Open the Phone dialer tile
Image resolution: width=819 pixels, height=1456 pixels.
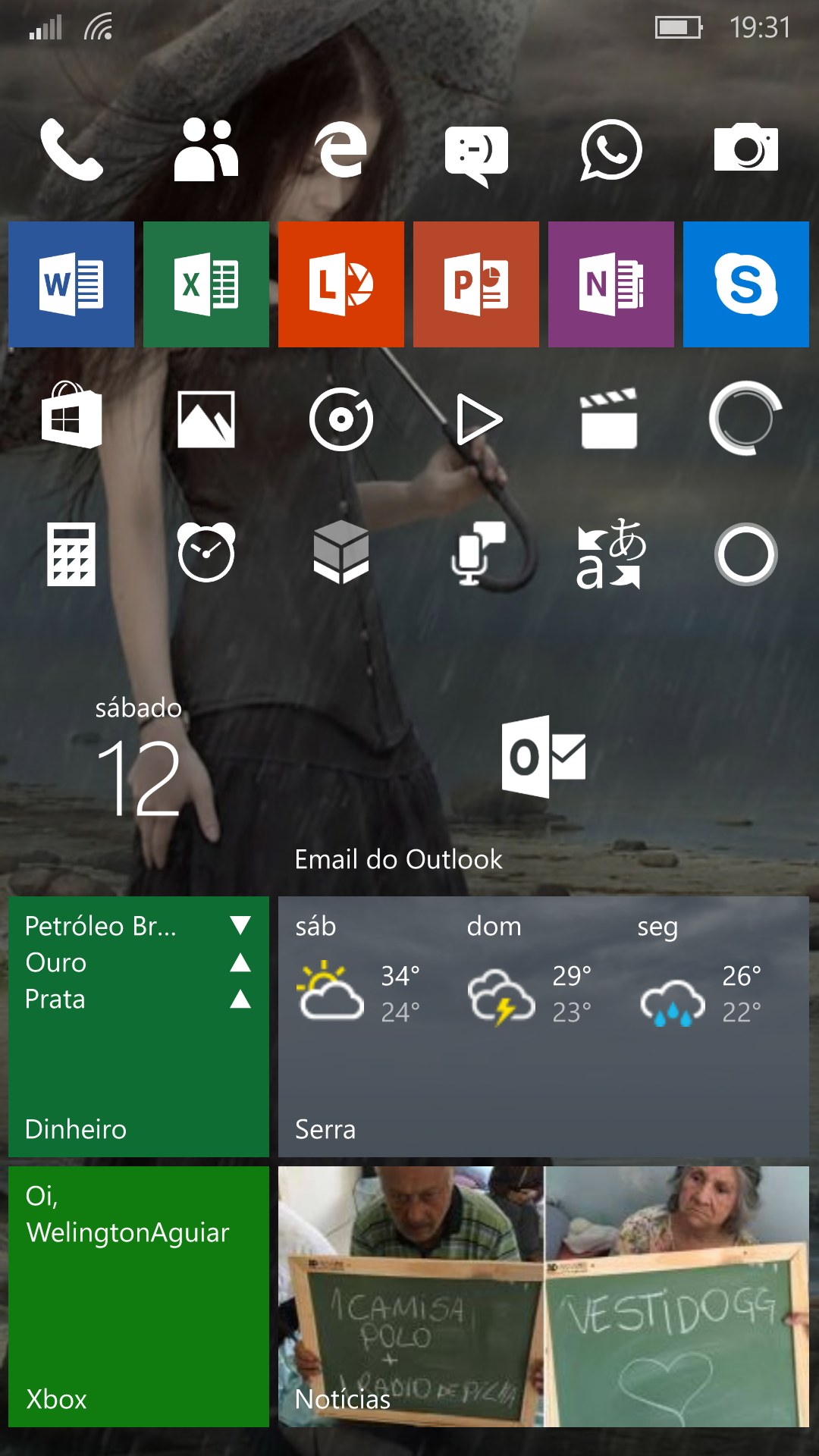click(x=71, y=149)
